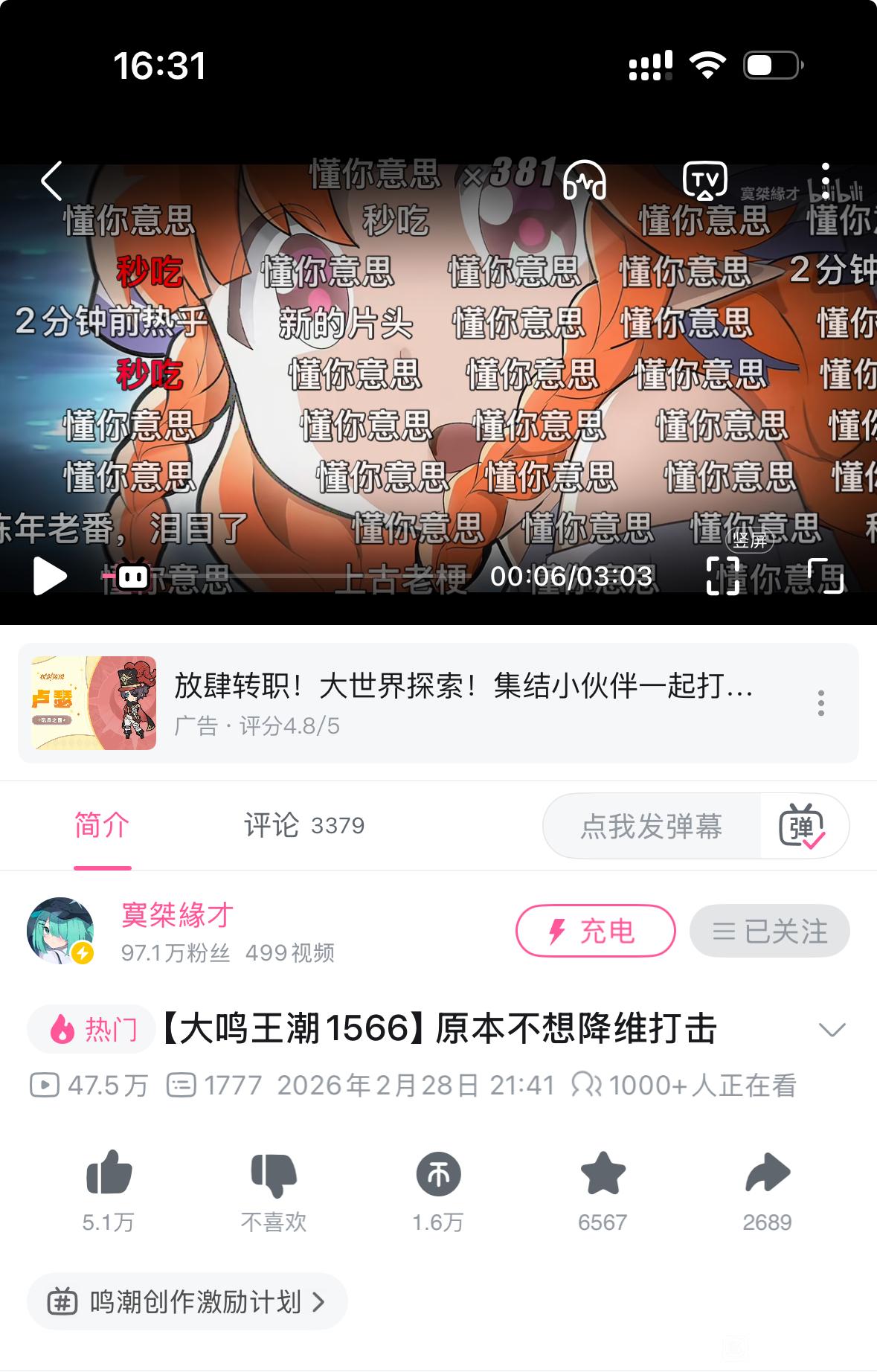The image size is (877, 1372).
Task: Open the 放肆转职 ad card
Action: (x=438, y=703)
